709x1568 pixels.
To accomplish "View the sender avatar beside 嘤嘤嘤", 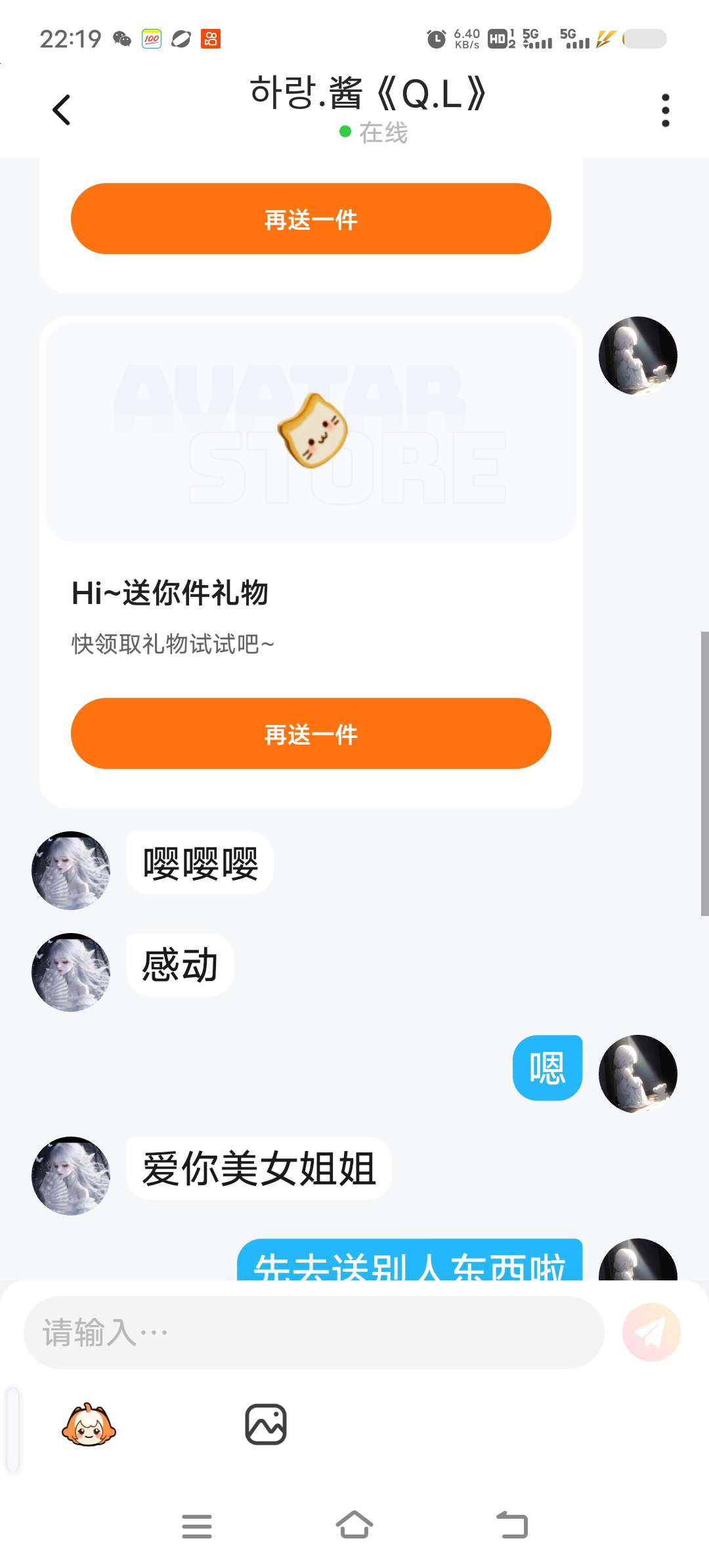I will [x=71, y=870].
